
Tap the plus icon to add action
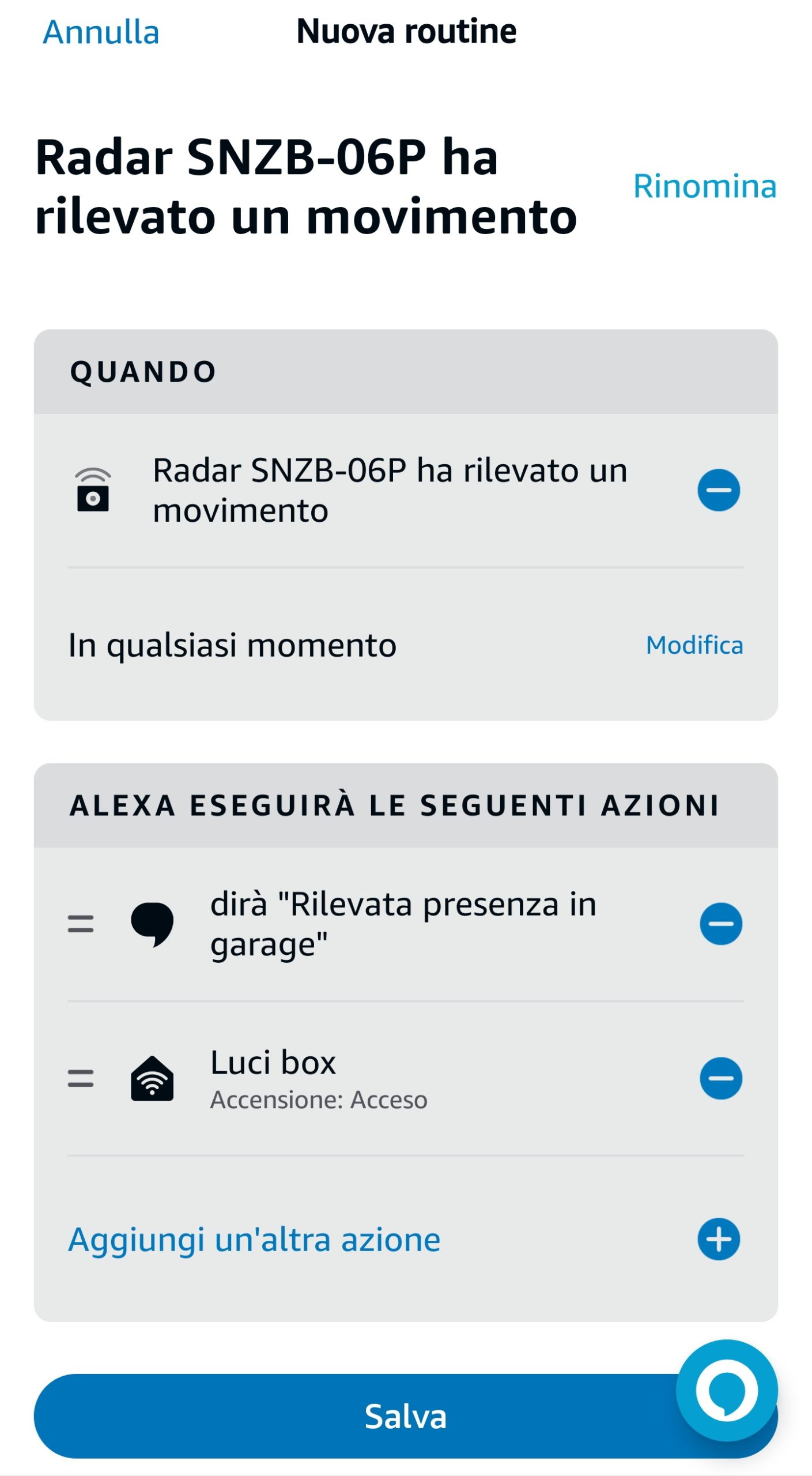(x=719, y=1239)
